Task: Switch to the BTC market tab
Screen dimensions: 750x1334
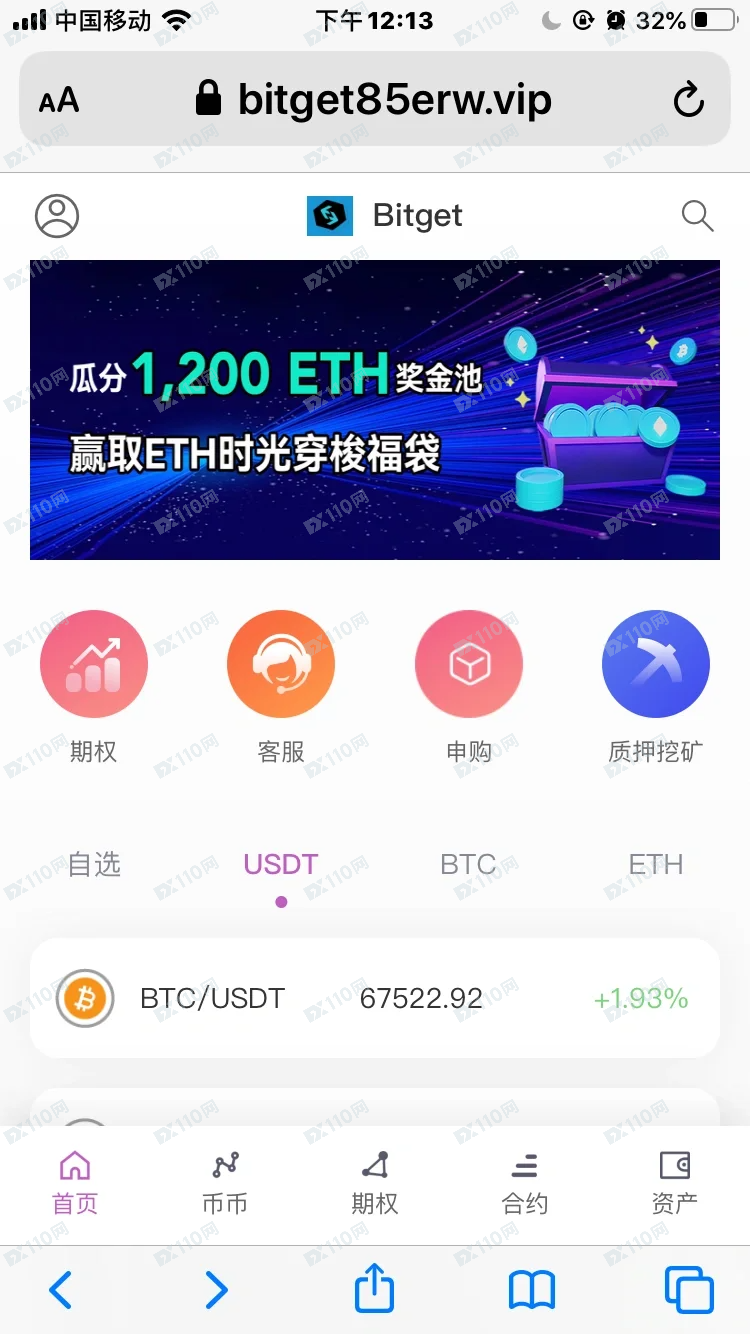Action: pyautogui.click(x=468, y=864)
